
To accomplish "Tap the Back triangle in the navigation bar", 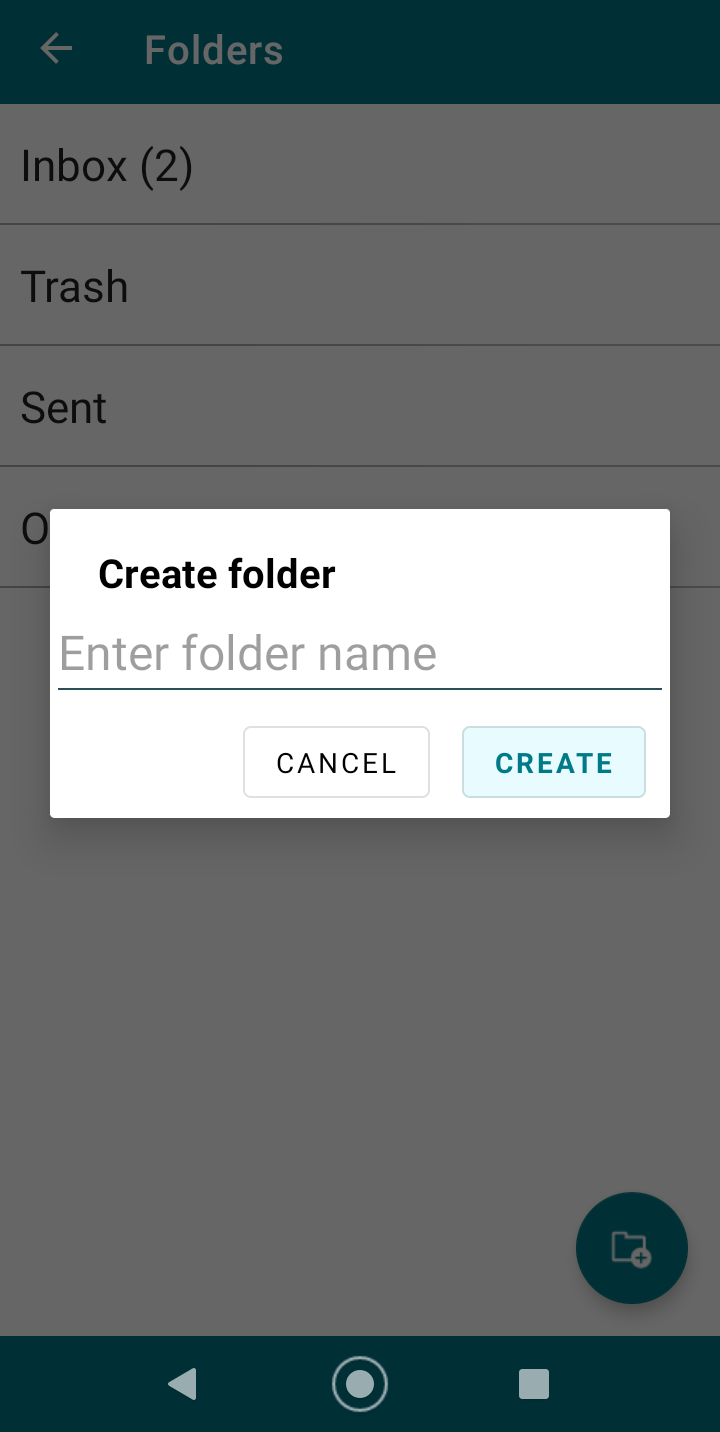I will pos(182,1384).
